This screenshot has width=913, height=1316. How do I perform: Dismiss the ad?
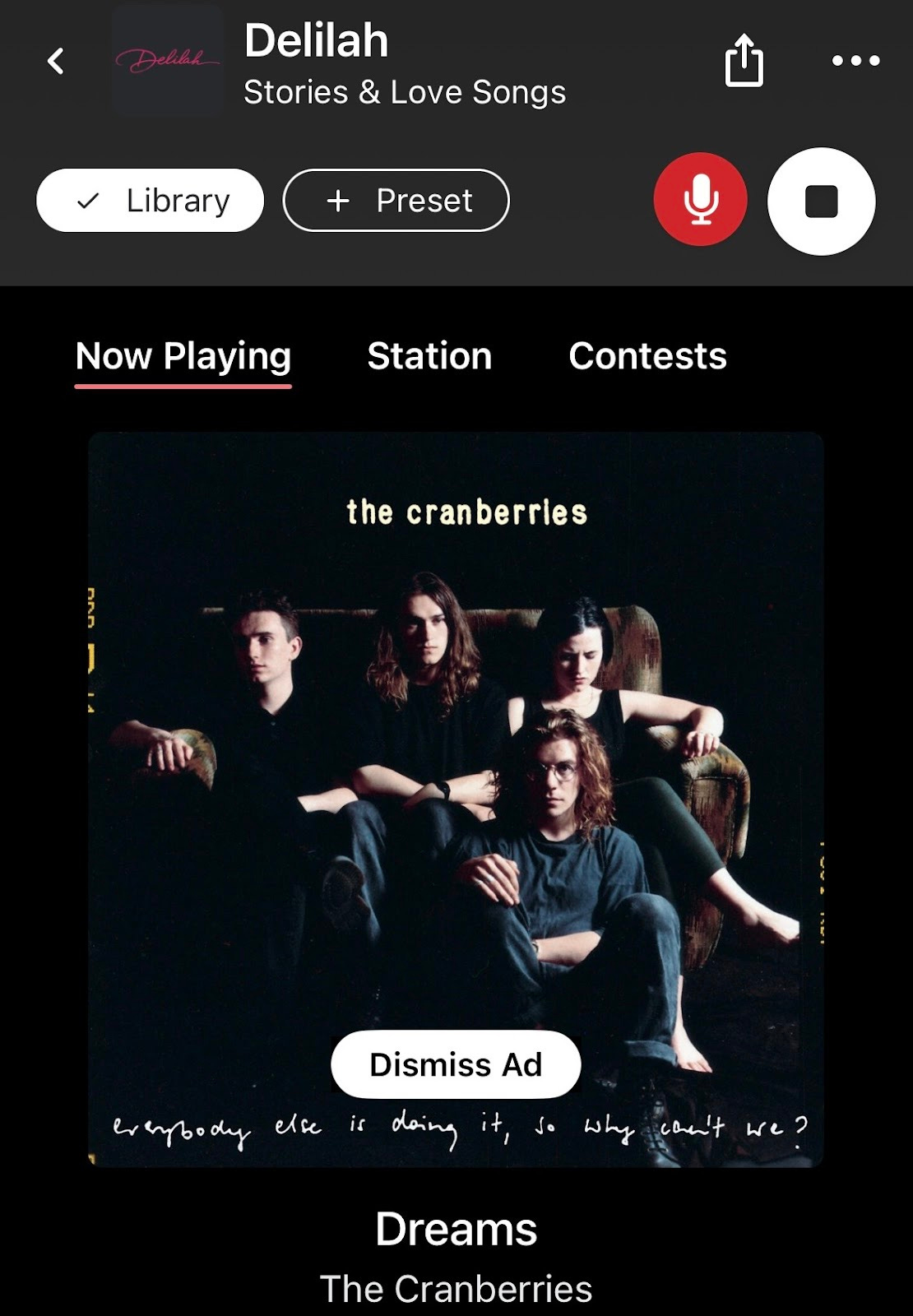coord(456,1064)
